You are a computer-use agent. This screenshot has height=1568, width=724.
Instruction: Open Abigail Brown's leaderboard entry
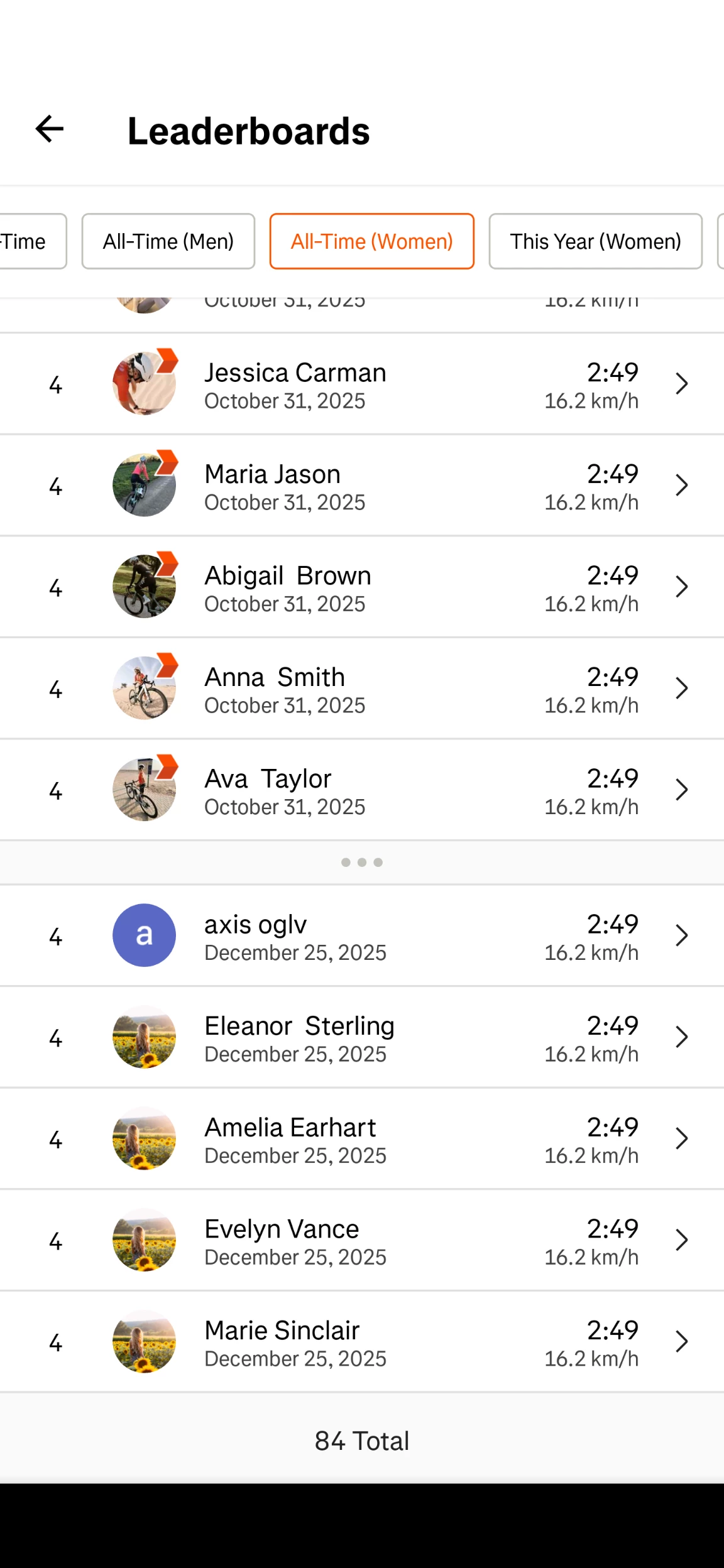coord(362,587)
